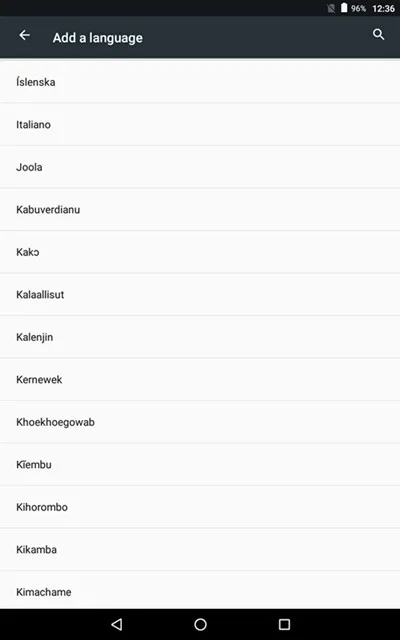Choose Italiano as the language

click(200, 124)
